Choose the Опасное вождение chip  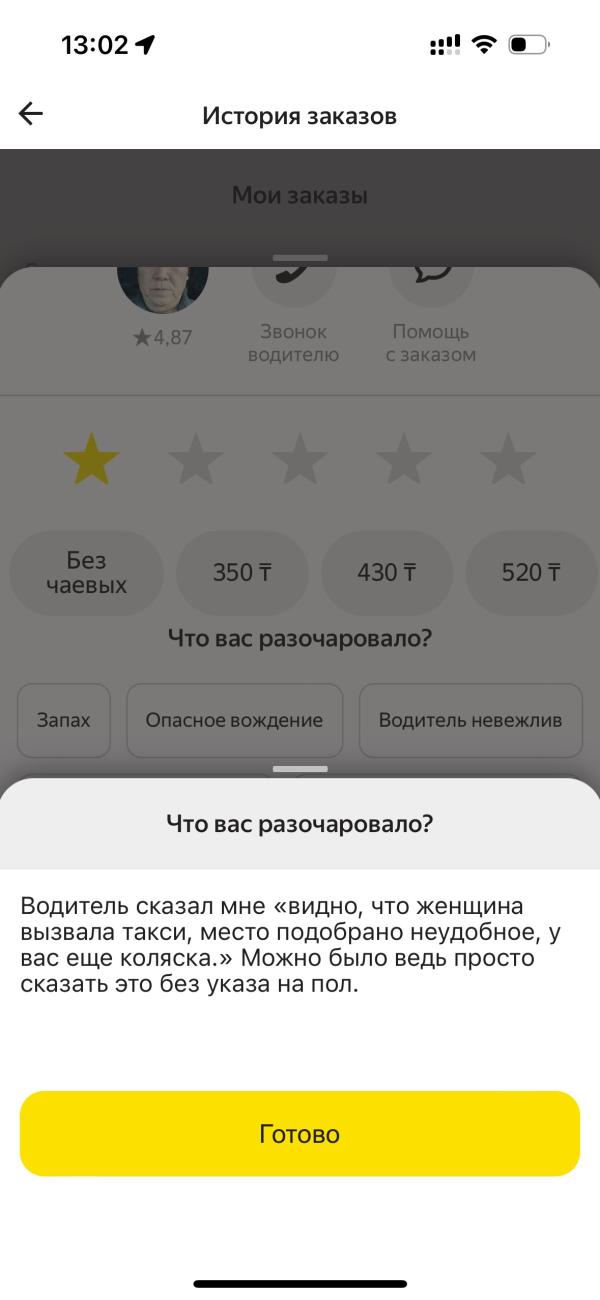(234, 720)
